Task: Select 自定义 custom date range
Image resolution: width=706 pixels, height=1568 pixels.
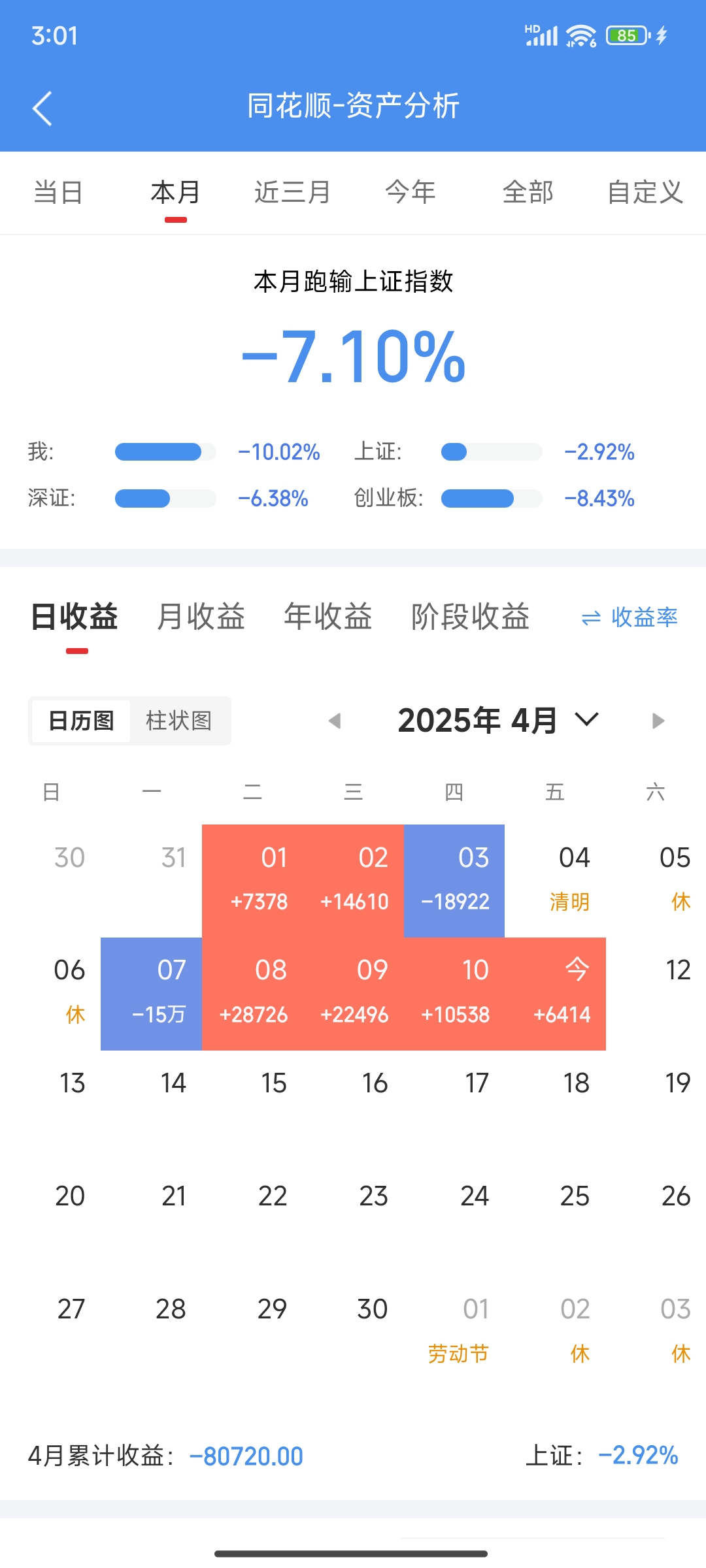Action: [645, 192]
